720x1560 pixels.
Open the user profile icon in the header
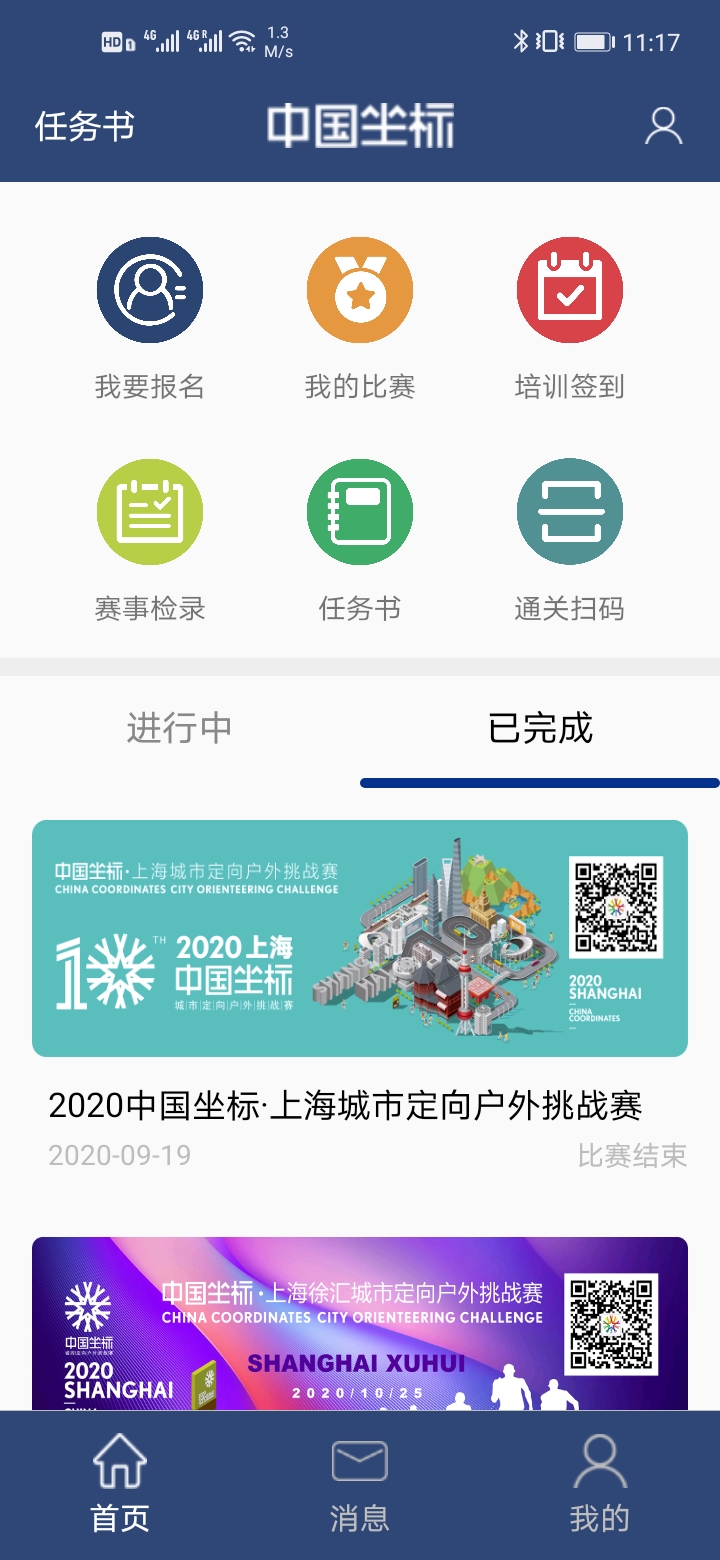pyautogui.click(x=663, y=127)
